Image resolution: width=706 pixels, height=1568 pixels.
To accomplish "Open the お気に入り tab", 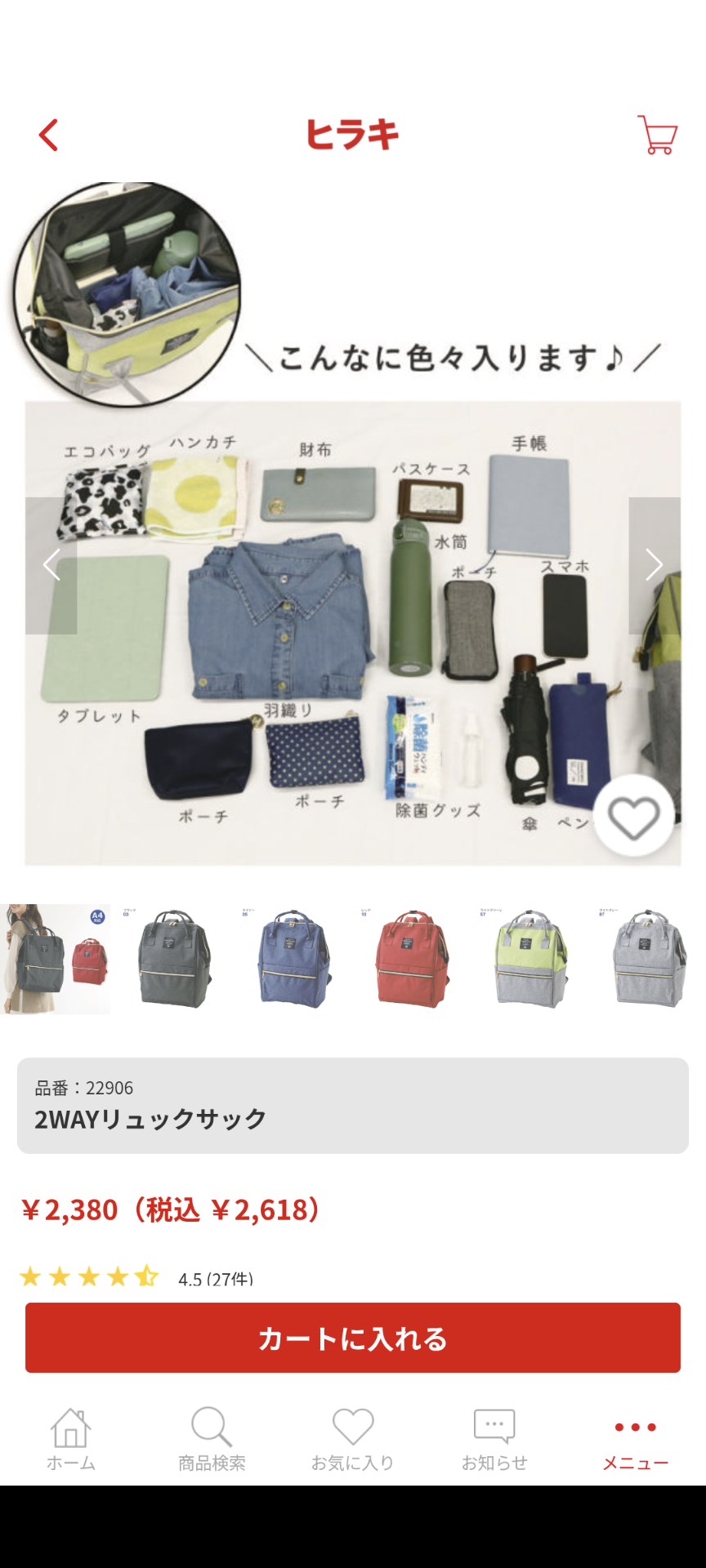I will (353, 1439).
